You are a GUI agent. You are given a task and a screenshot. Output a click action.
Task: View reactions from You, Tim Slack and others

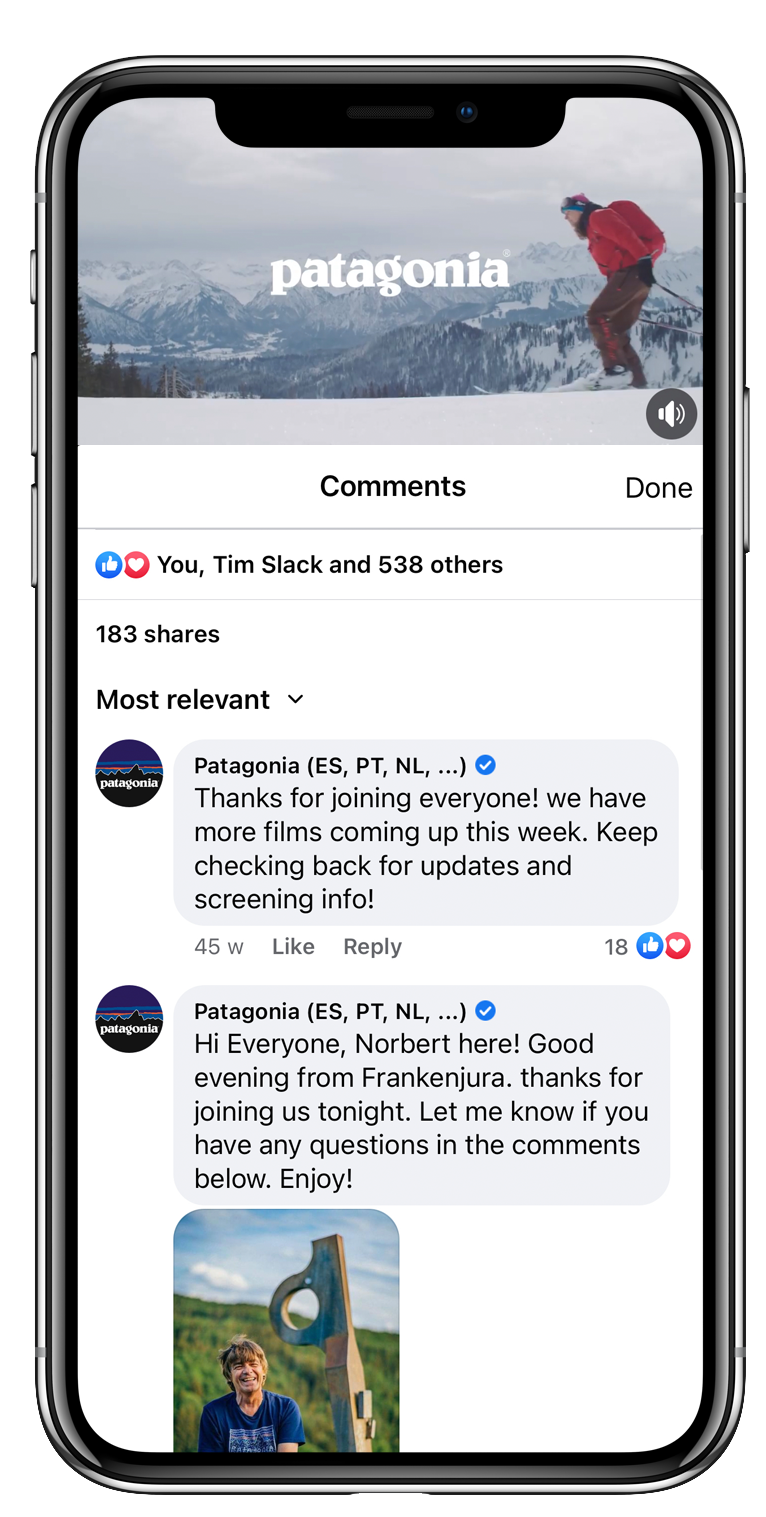[299, 565]
